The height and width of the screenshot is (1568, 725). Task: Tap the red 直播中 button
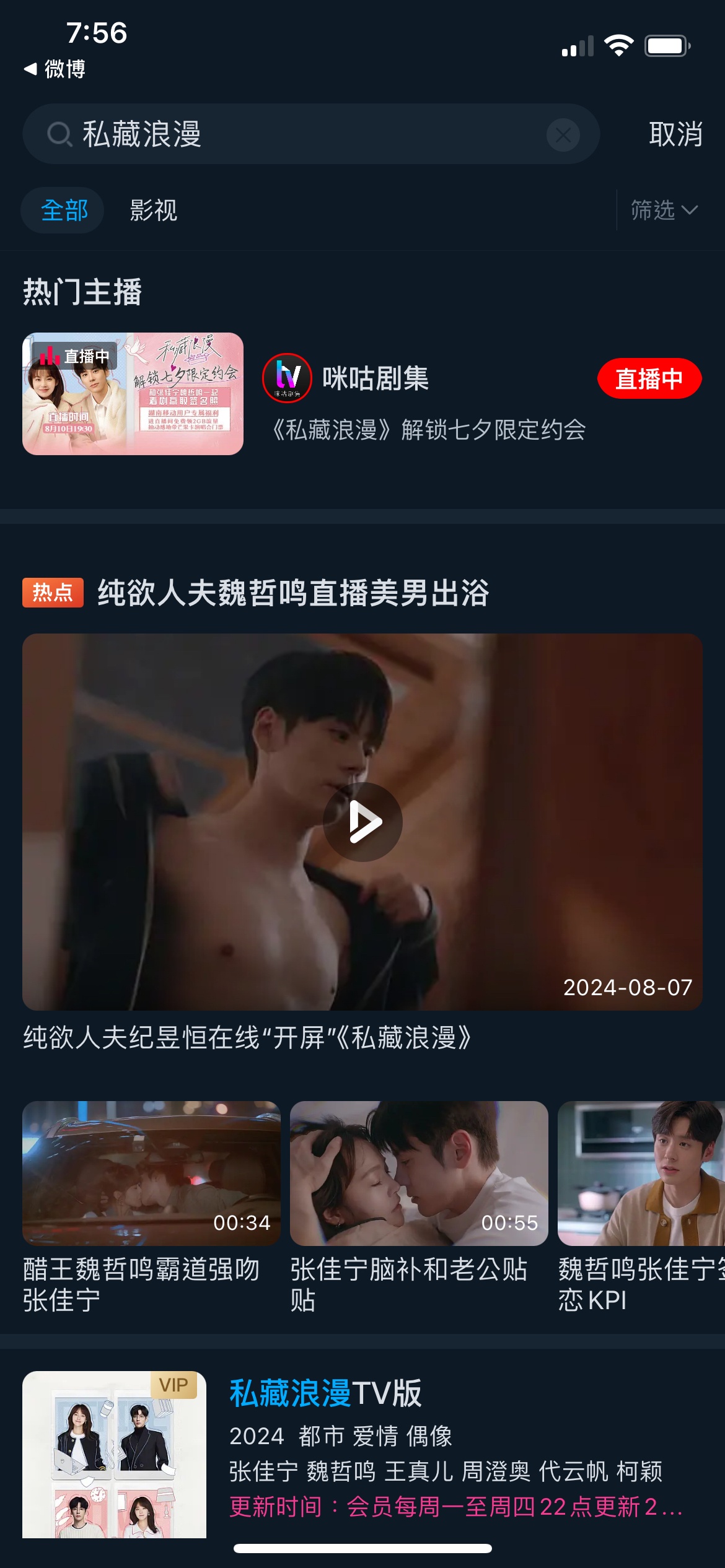click(649, 378)
